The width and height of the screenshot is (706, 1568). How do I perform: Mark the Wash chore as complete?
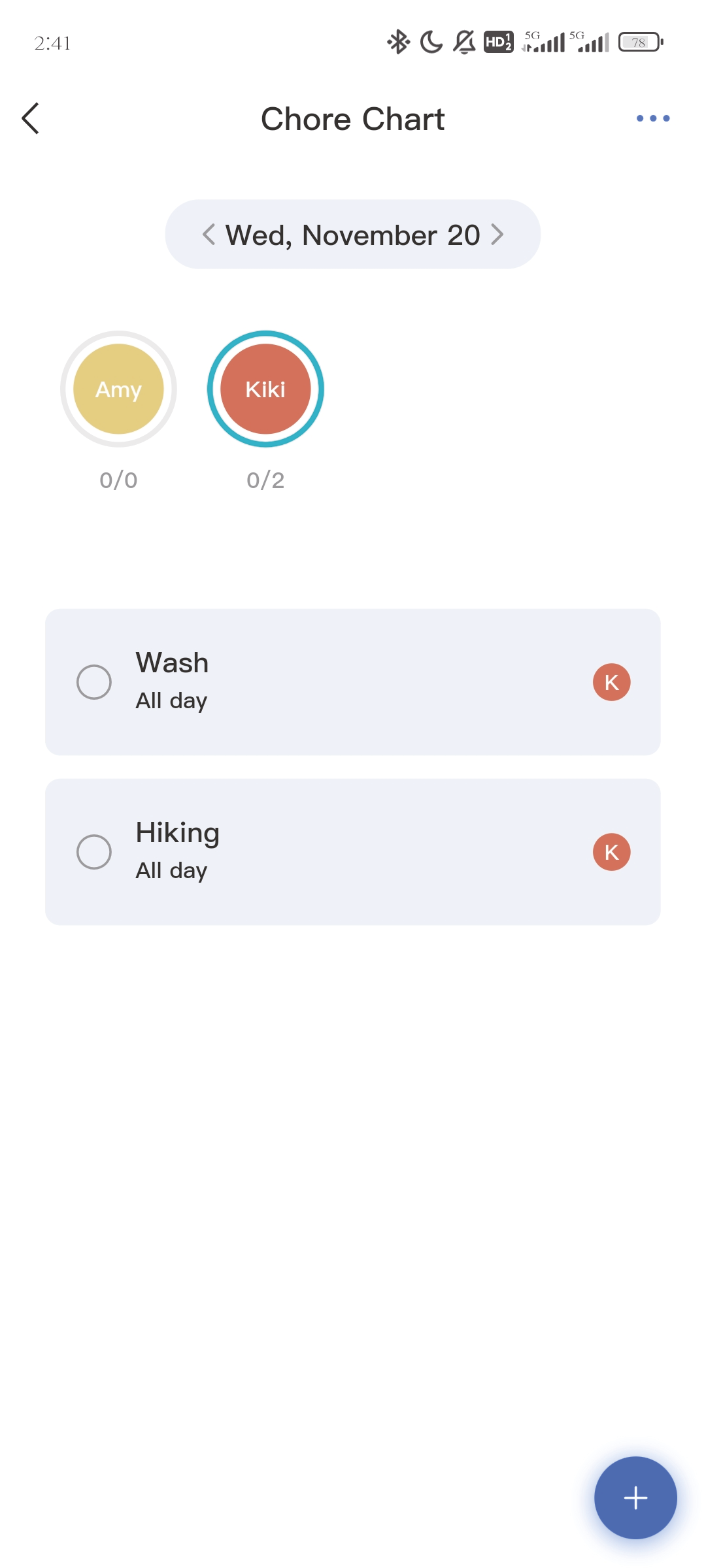[95, 681]
